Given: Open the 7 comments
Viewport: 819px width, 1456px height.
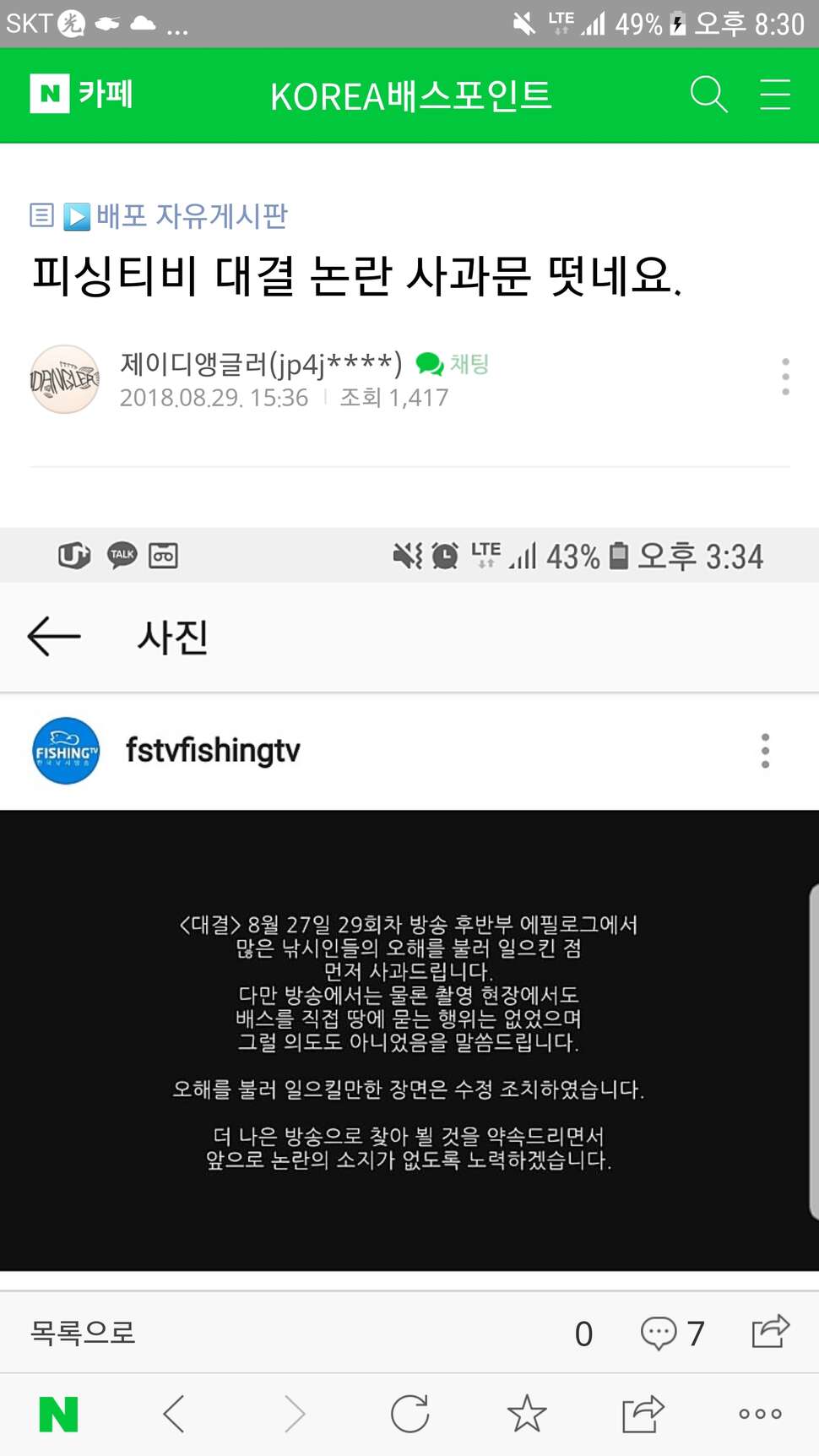Looking at the screenshot, I should [673, 1334].
